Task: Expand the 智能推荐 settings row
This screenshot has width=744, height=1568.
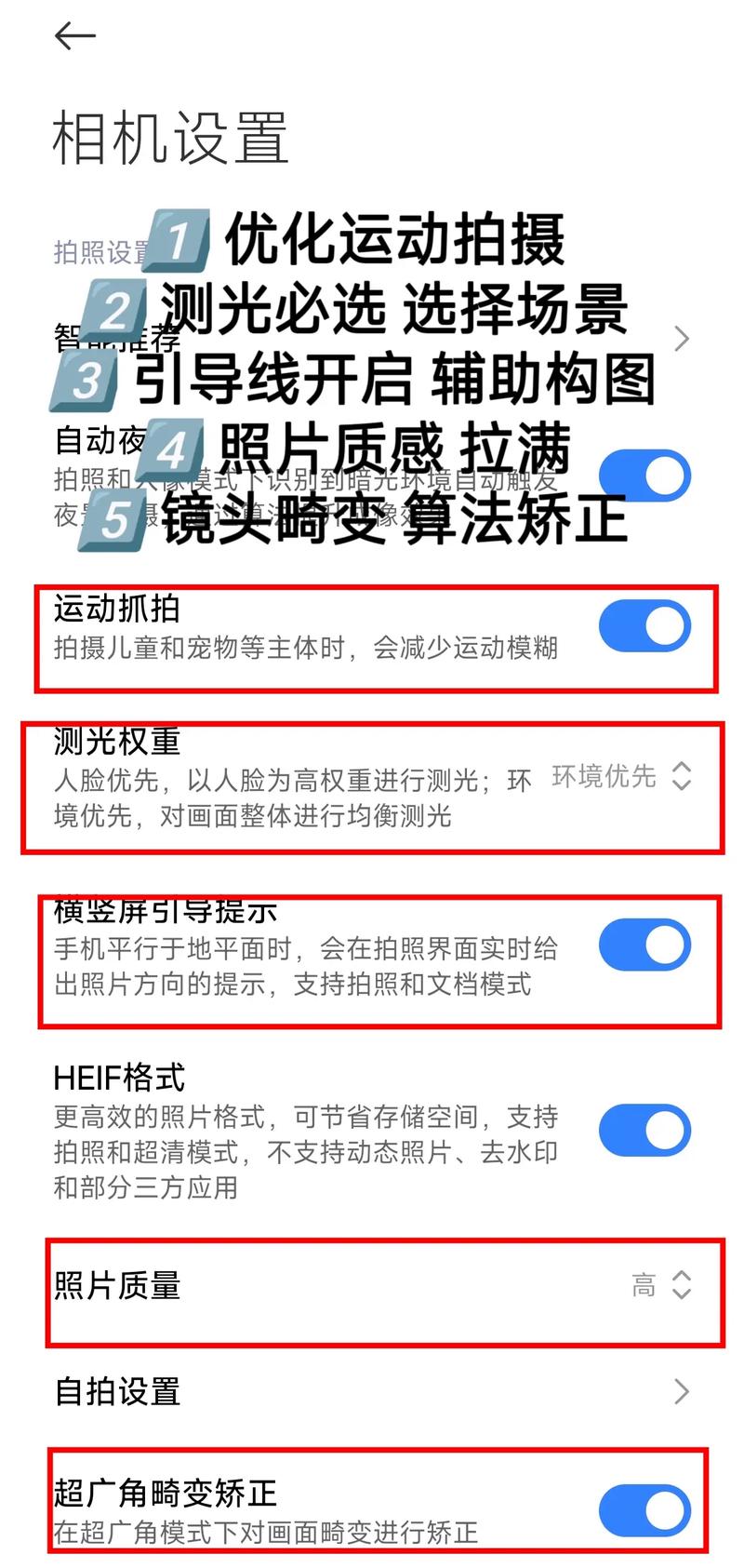Action: pos(372,340)
